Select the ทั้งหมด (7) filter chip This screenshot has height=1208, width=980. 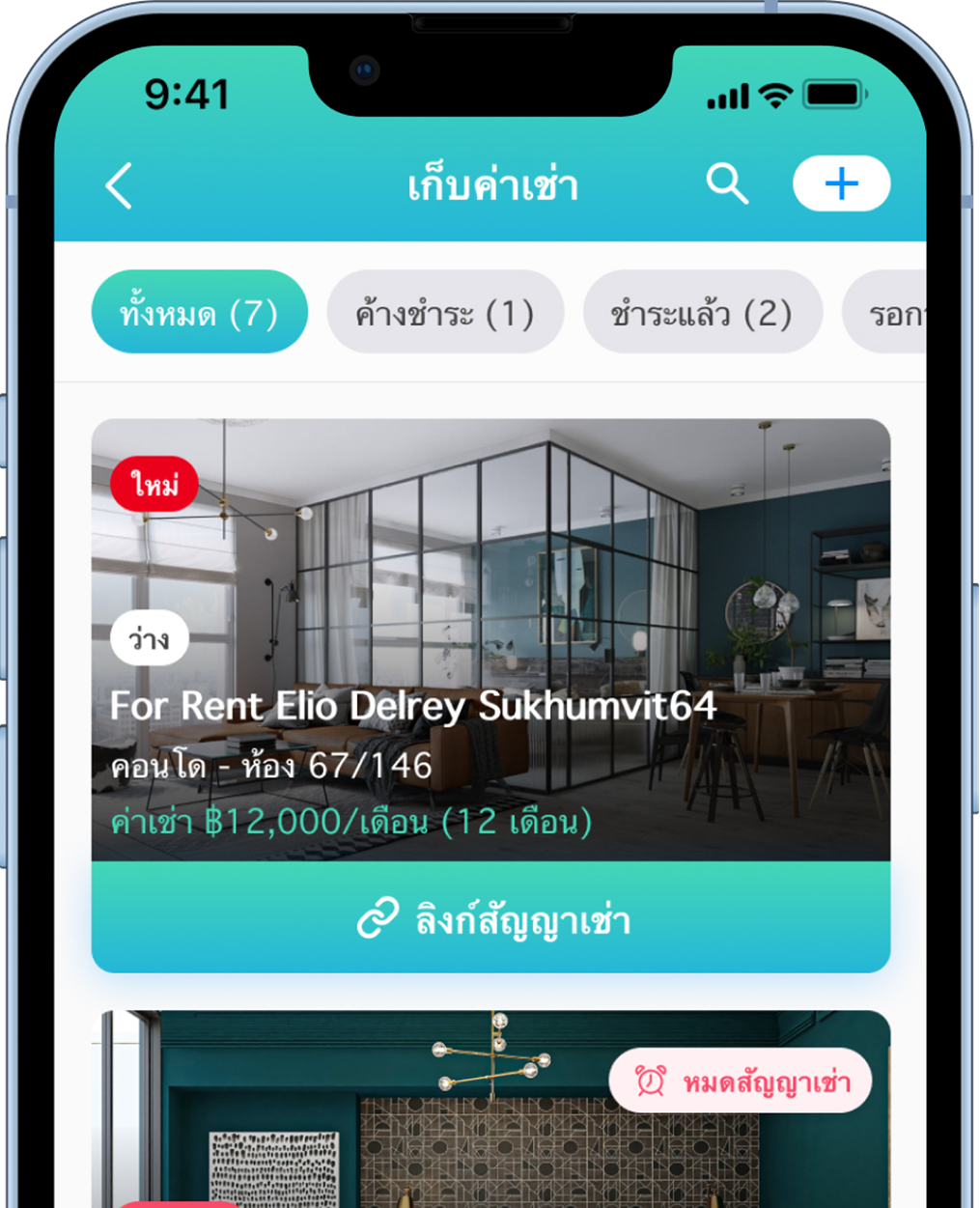[199, 313]
